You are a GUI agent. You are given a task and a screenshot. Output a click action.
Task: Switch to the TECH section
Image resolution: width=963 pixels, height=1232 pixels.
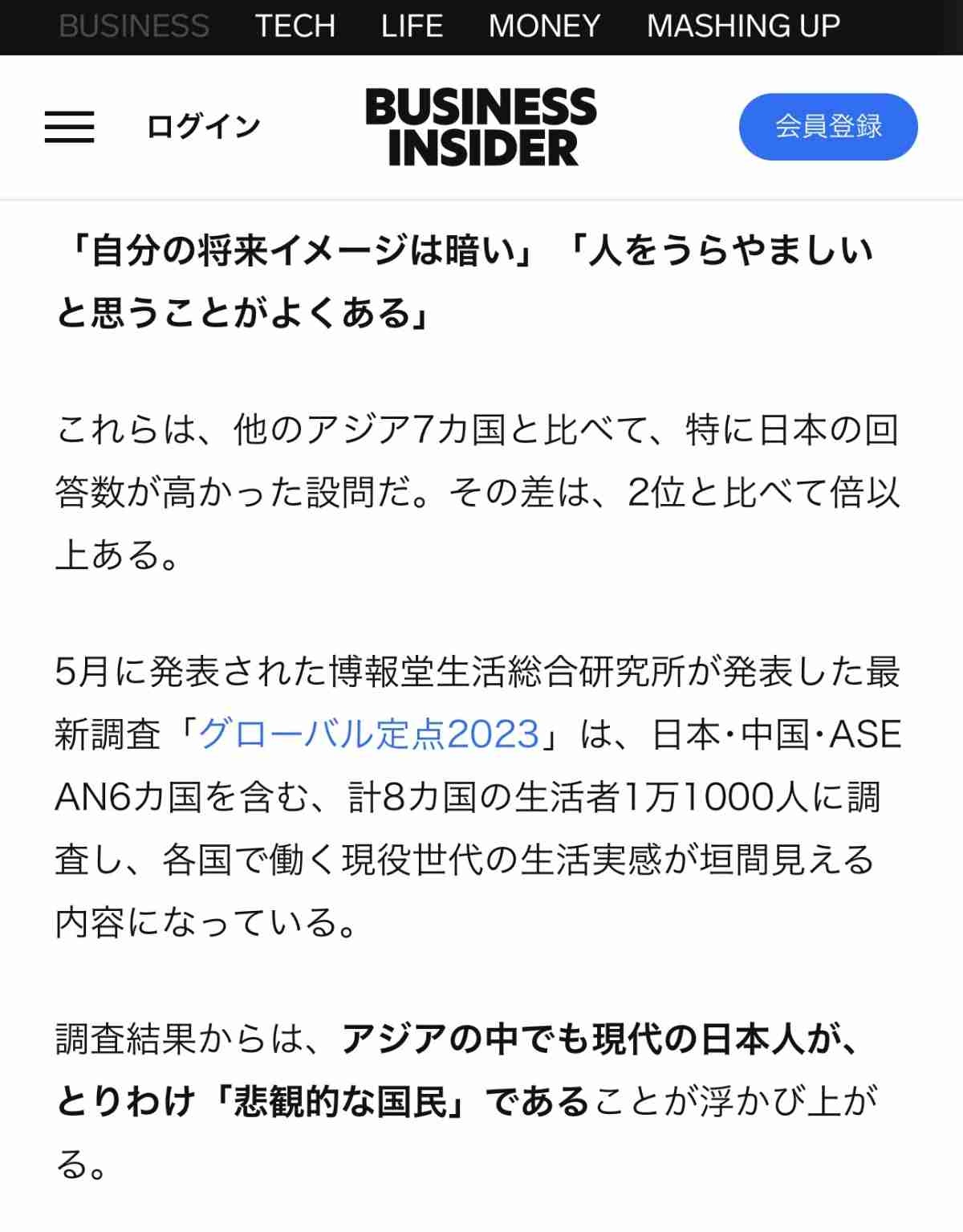point(295,26)
